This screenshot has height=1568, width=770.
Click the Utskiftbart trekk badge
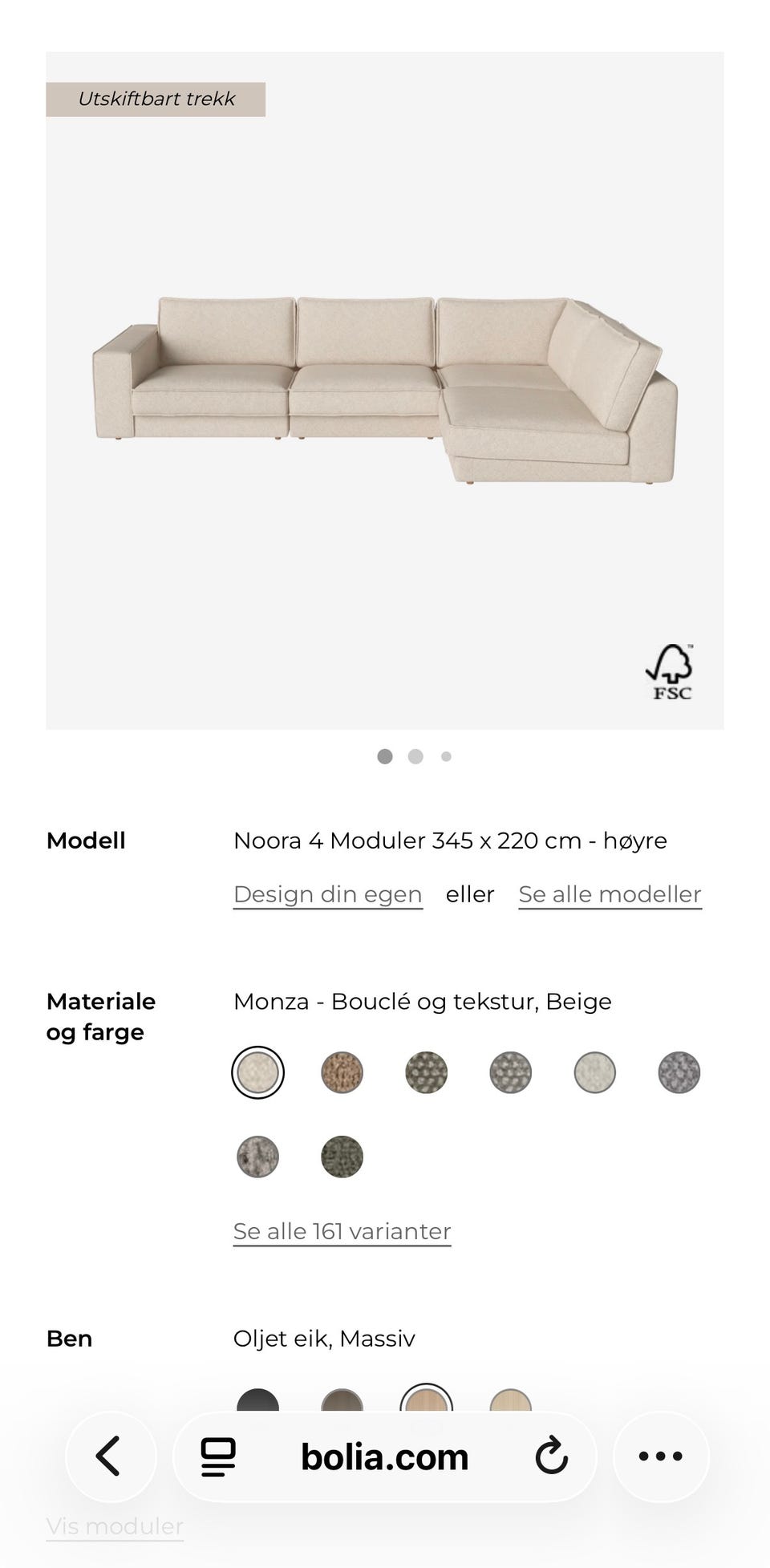(x=156, y=99)
